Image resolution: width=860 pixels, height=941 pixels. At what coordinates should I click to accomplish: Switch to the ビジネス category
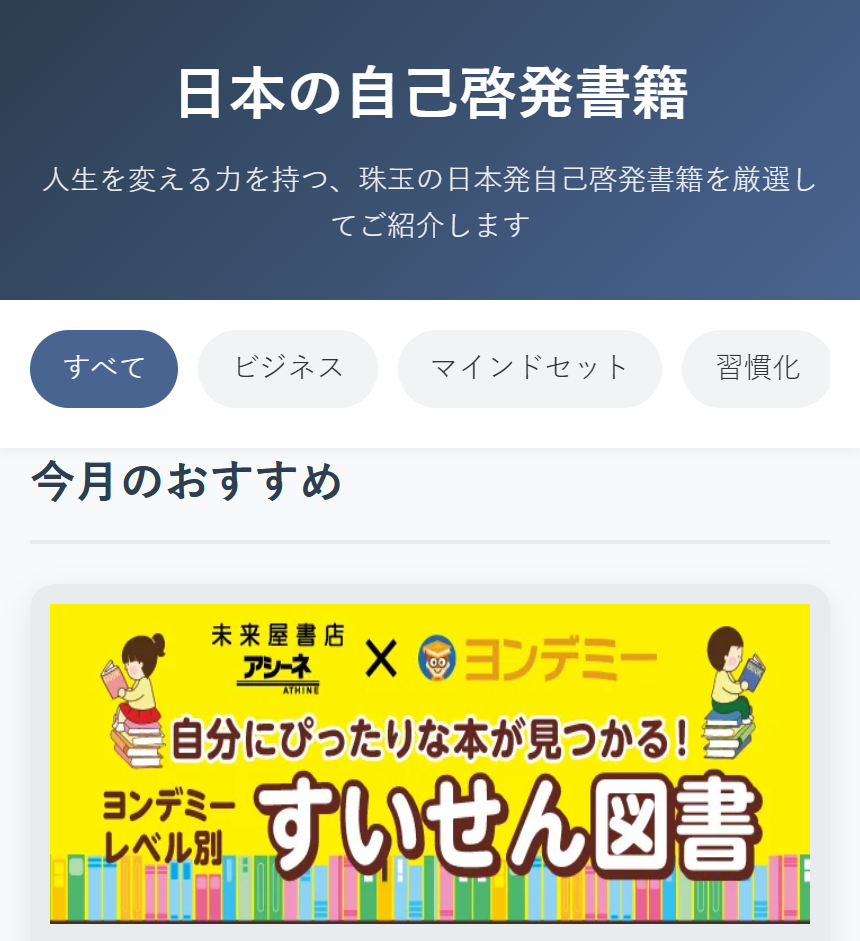(288, 368)
